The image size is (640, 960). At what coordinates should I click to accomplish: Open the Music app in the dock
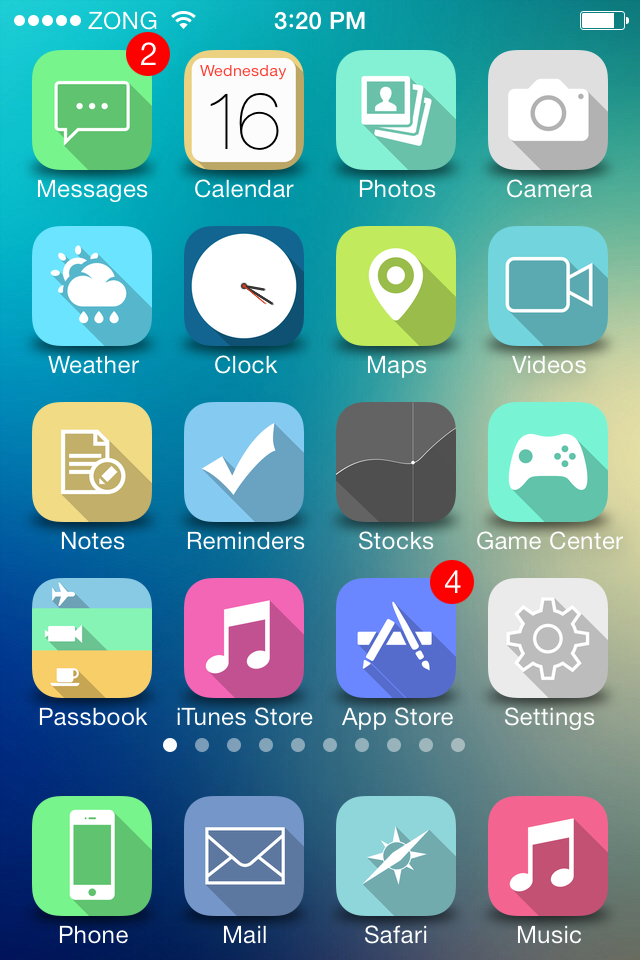[548, 856]
